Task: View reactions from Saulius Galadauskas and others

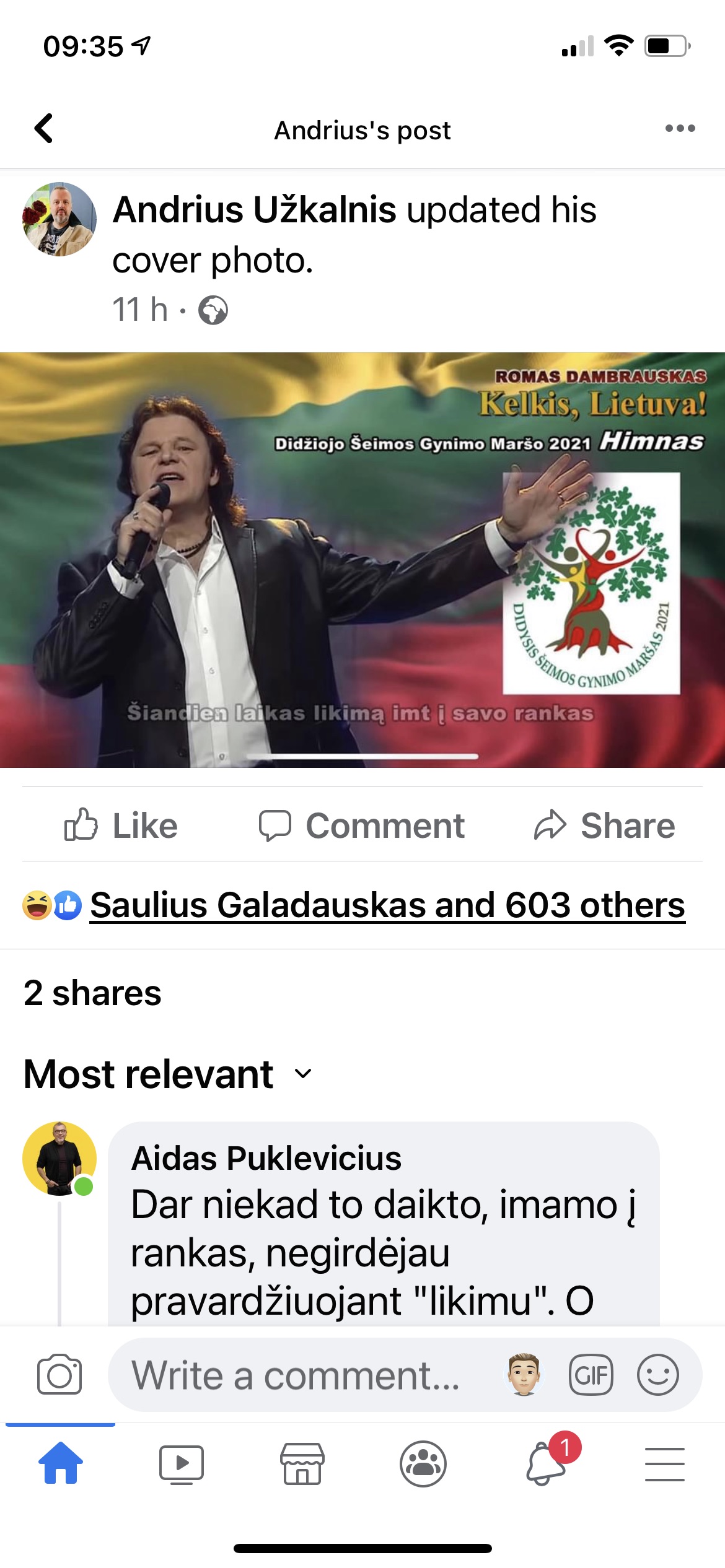Action: [387, 905]
